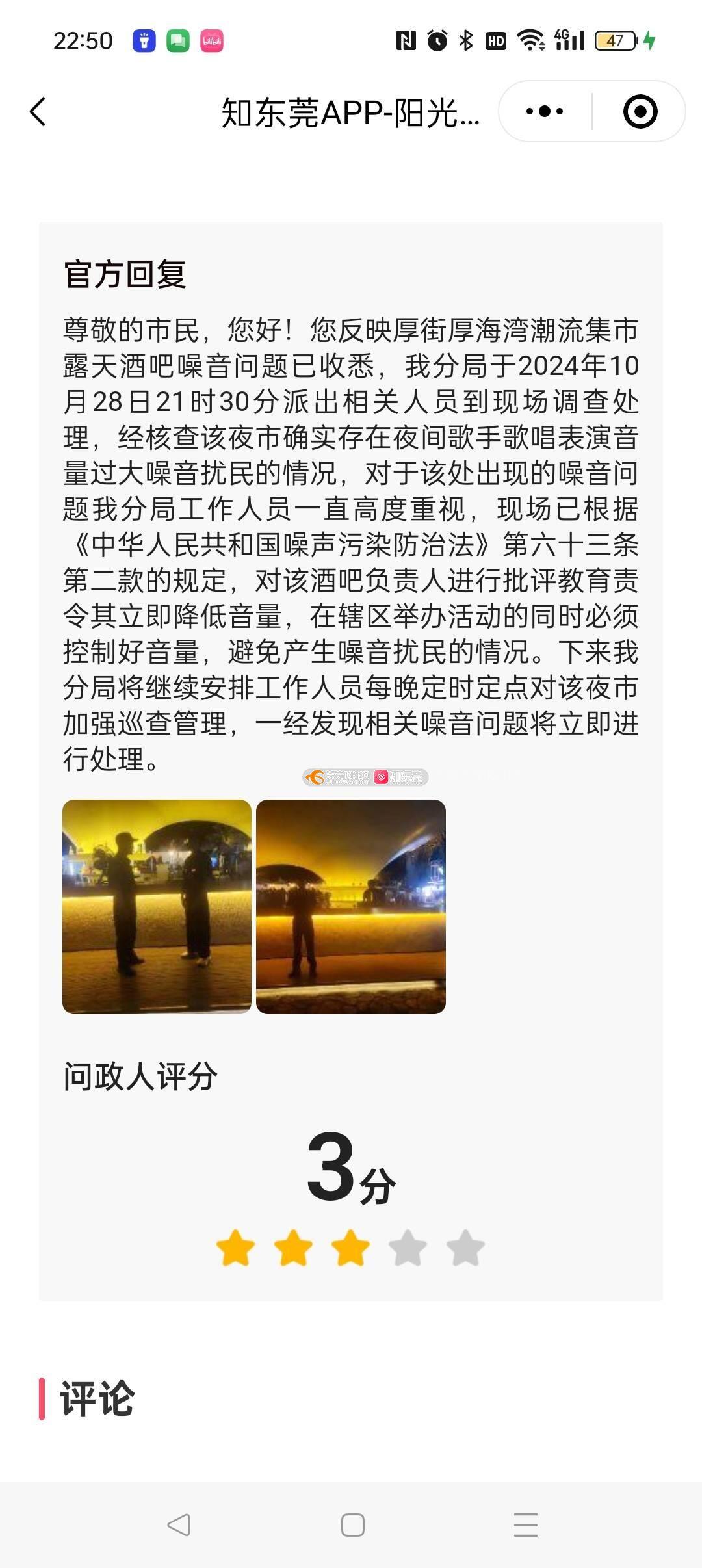Viewport: 702px width, 1568px height.
Task: Open recent apps from the navigation bar
Action: tap(525, 1525)
